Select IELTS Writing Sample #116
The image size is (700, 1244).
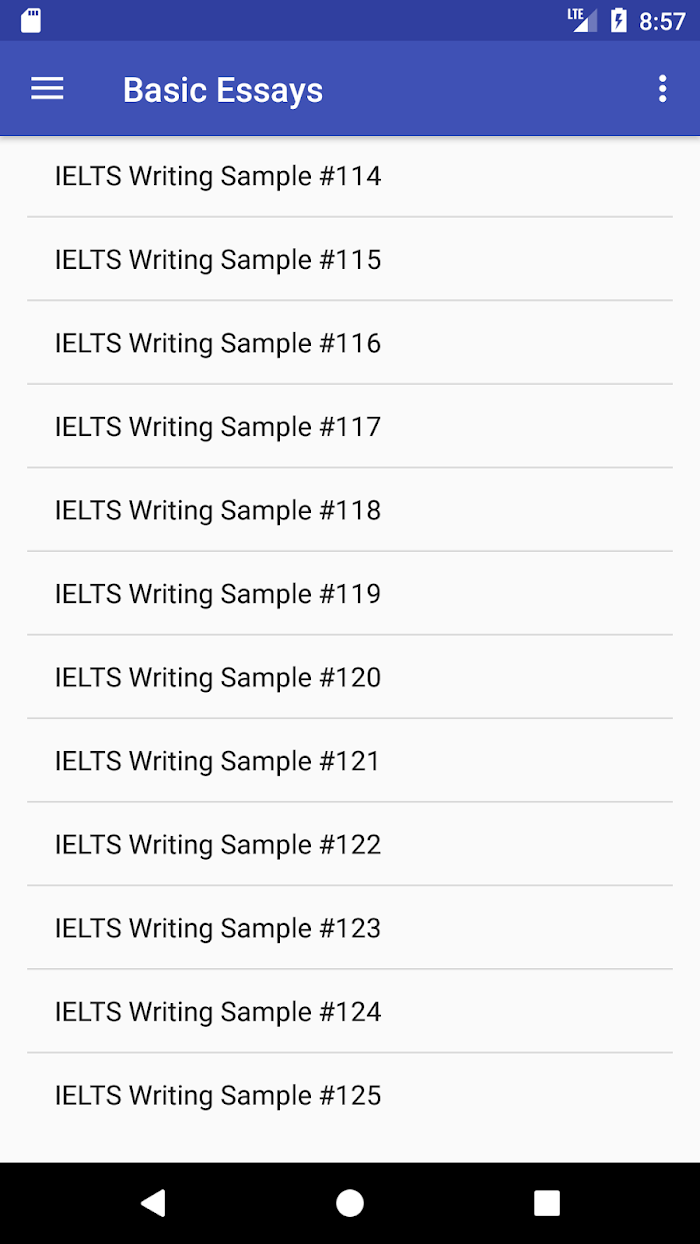pos(350,343)
